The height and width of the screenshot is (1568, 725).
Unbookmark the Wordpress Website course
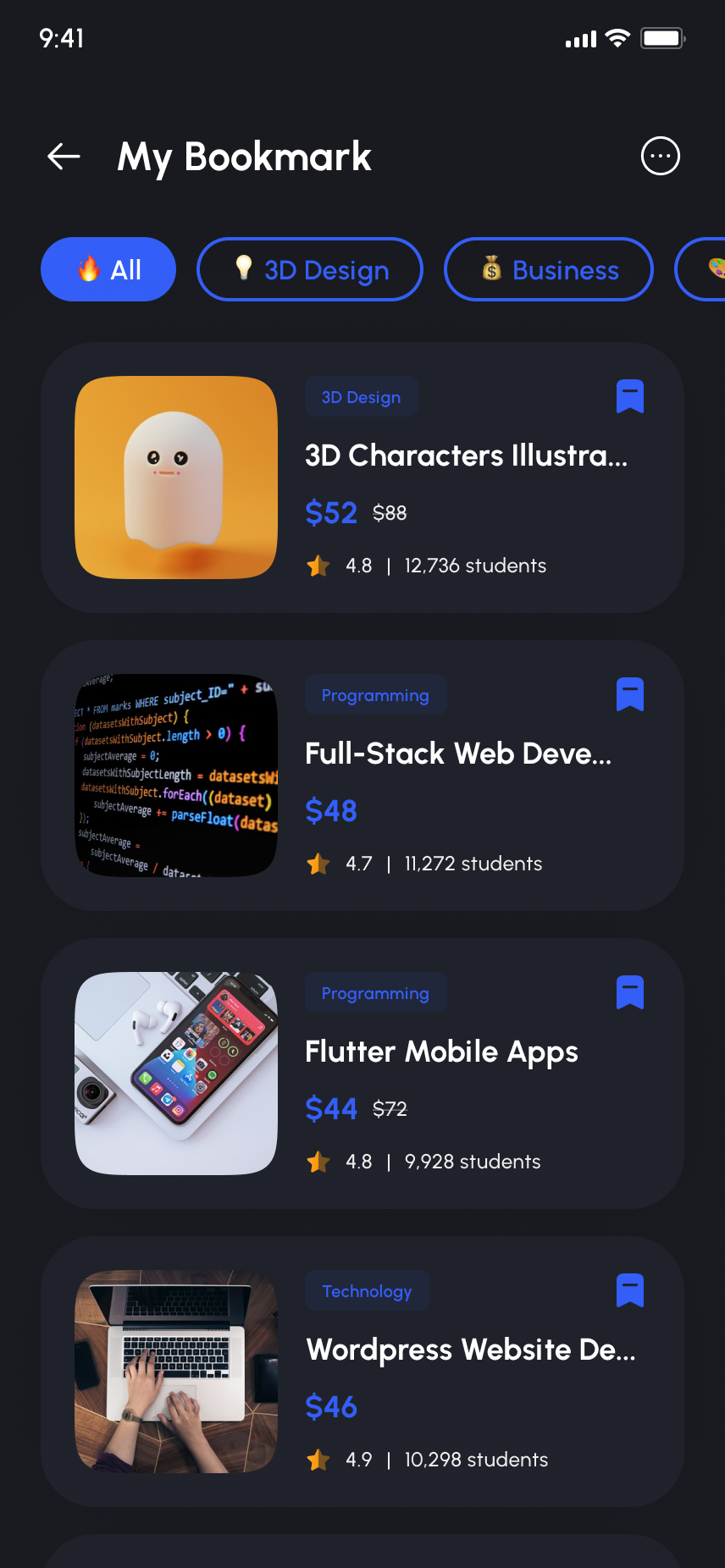coord(630,1290)
